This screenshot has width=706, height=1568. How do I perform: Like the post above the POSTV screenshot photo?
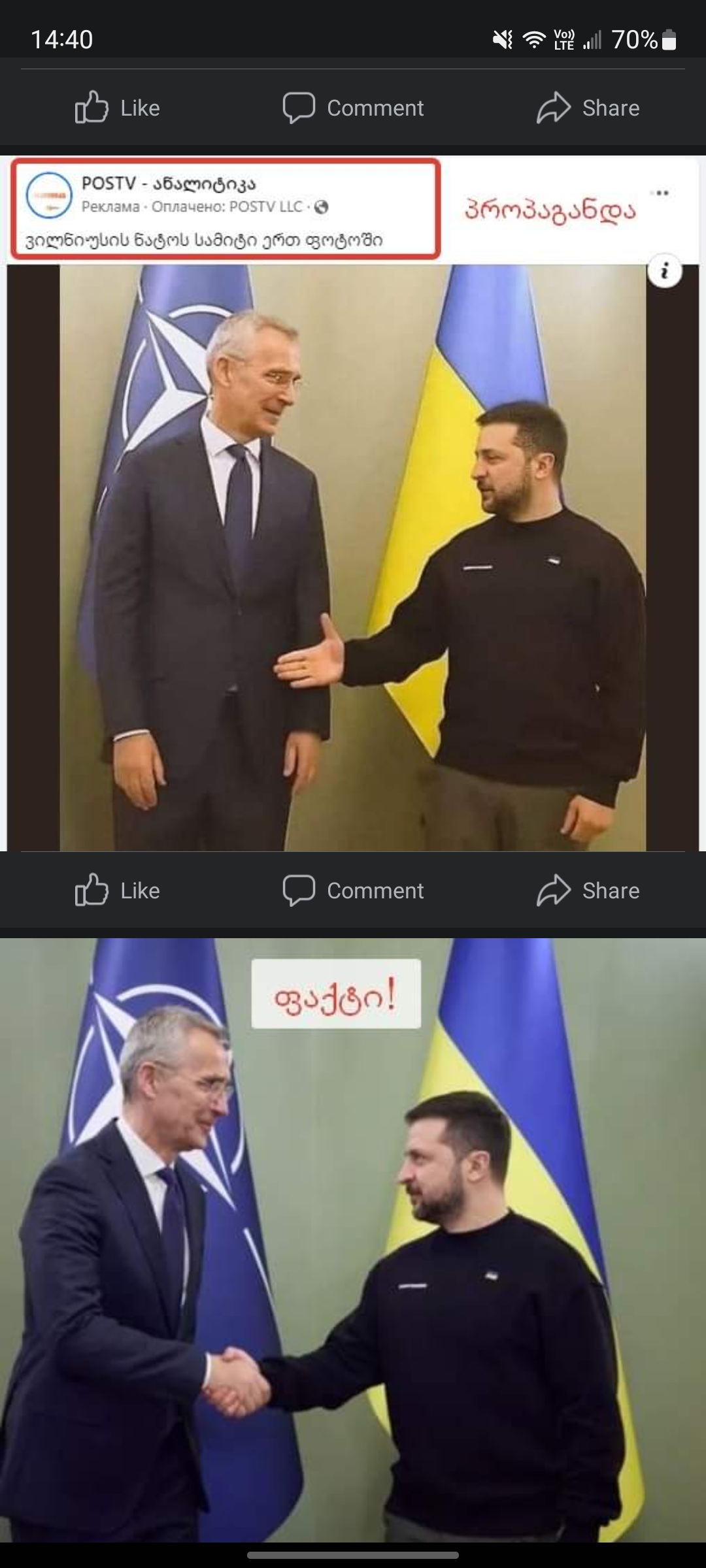coord(118,108)
